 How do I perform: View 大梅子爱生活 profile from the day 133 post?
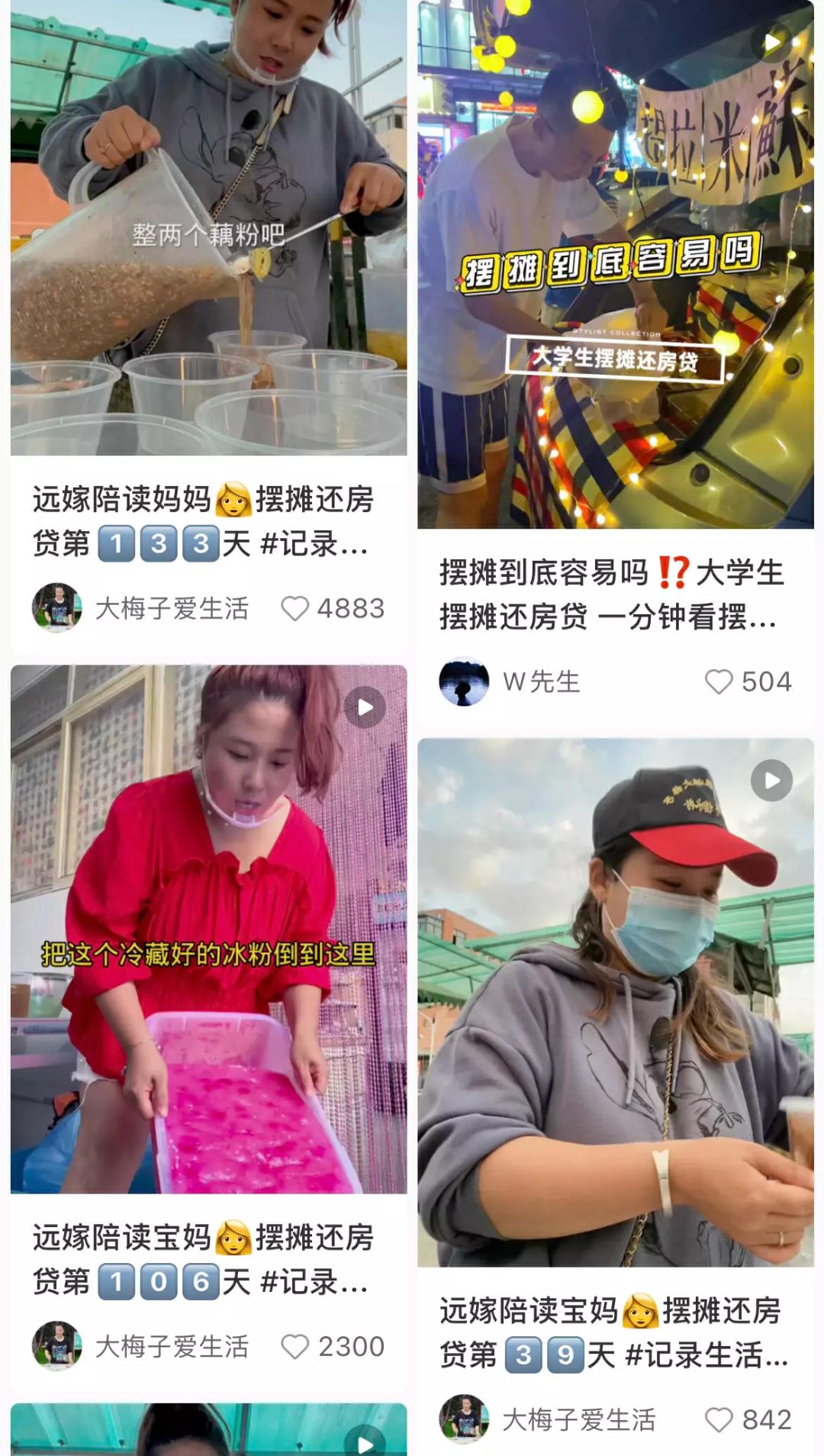57,608
